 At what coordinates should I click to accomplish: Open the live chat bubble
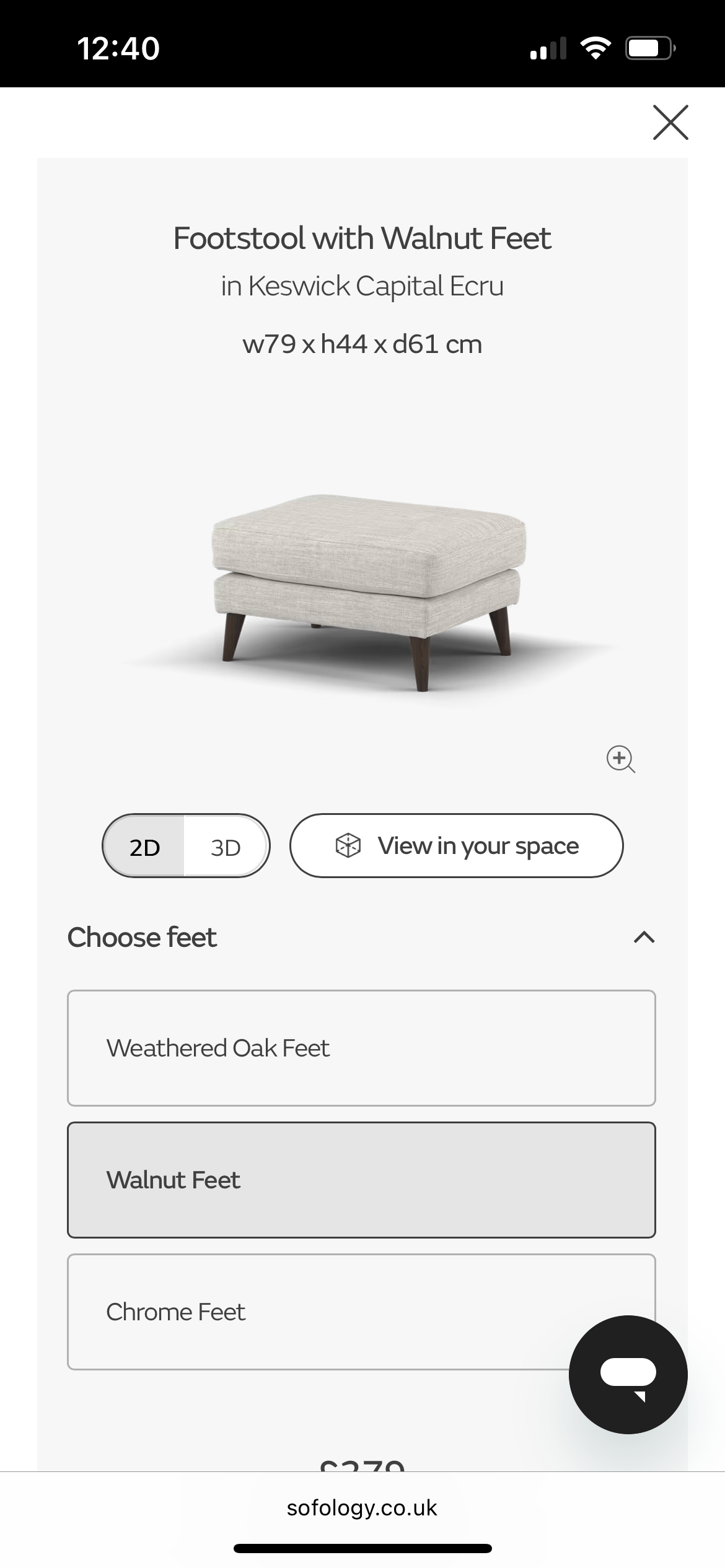628,1374
